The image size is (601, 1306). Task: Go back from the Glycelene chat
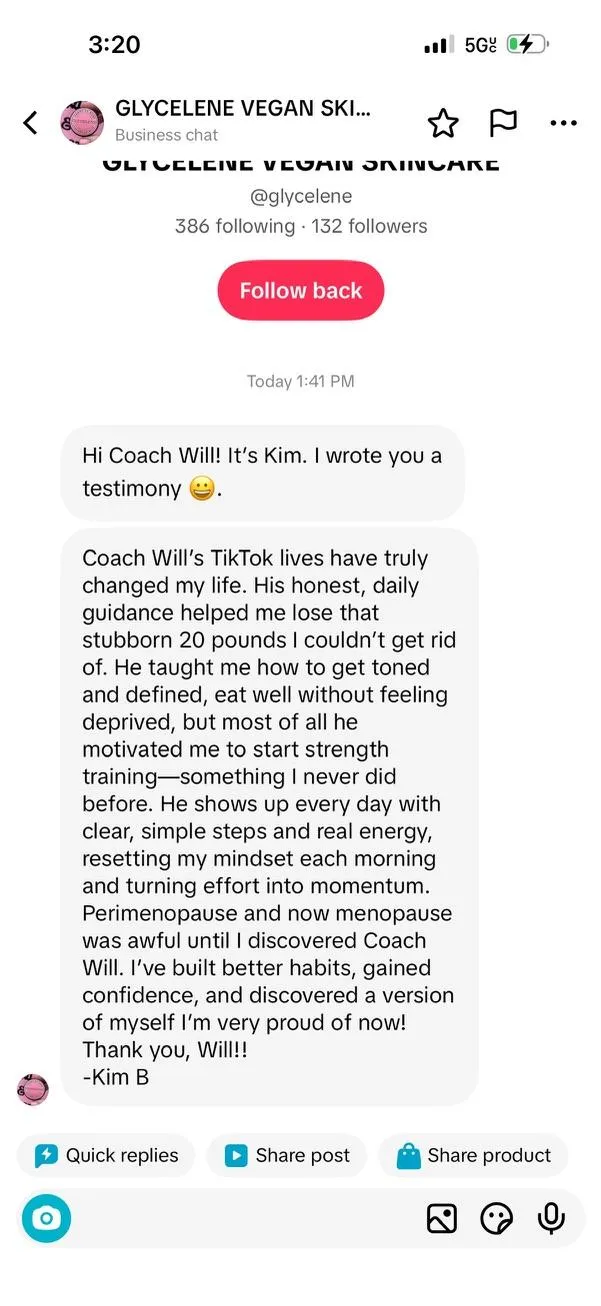(x=30, y=123)
